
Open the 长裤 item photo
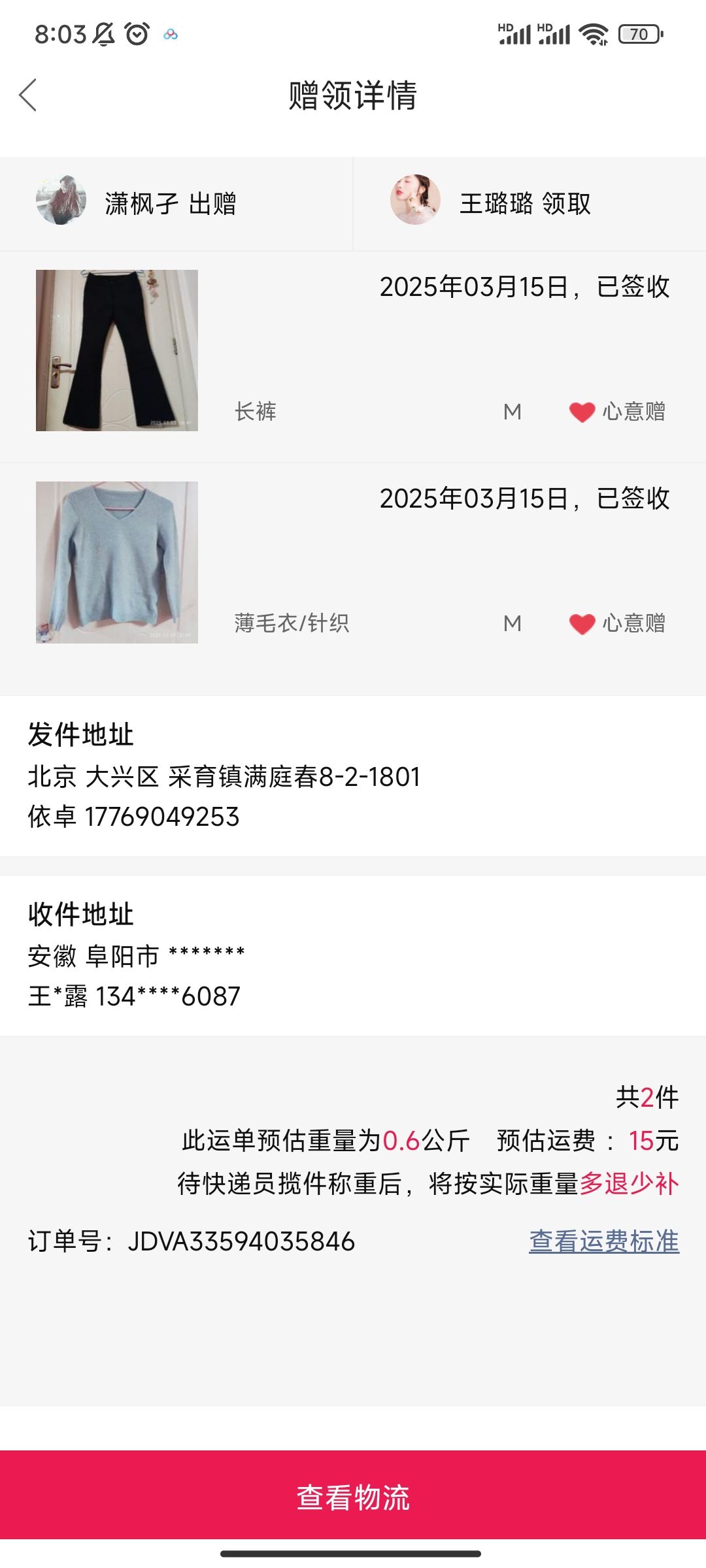[x=117, y=350]
